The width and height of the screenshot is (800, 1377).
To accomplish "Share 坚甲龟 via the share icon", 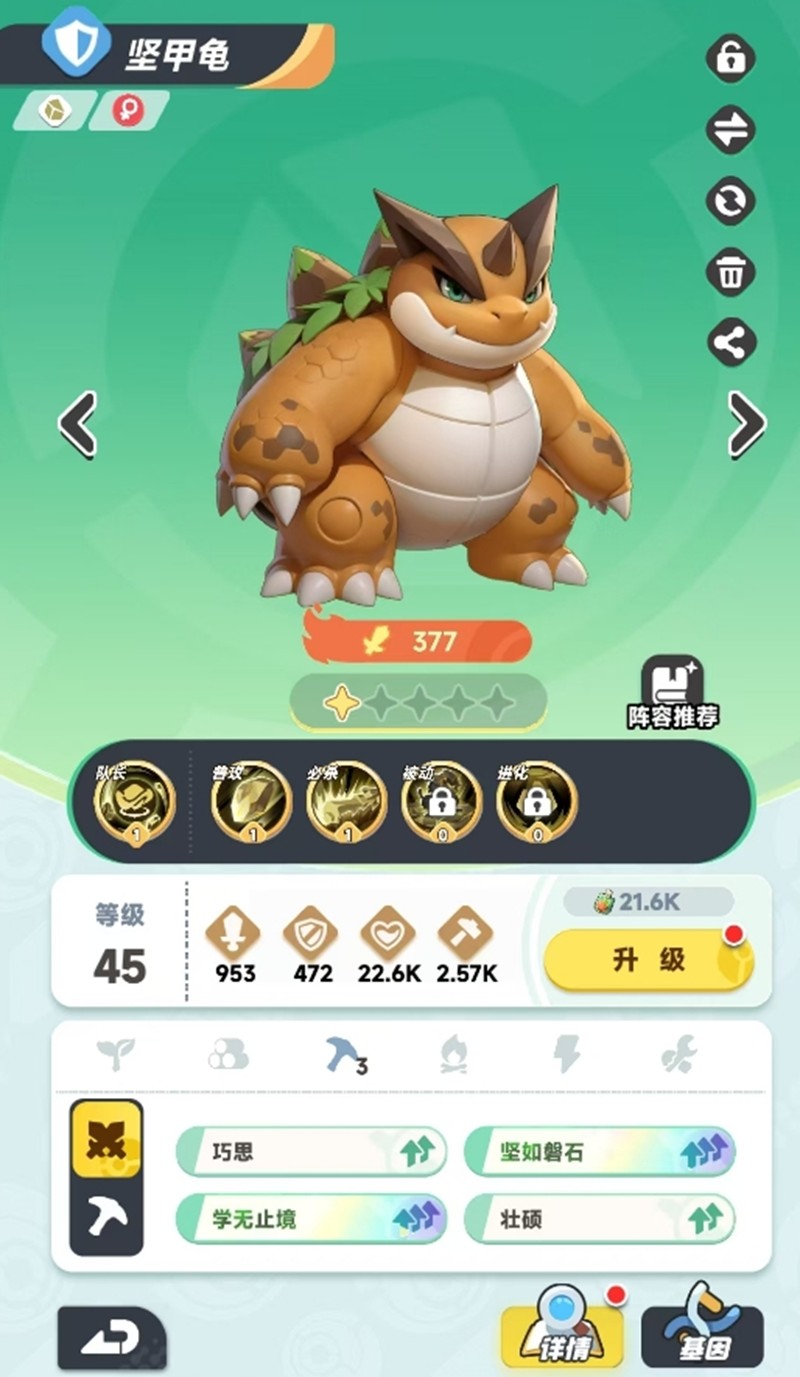I will 730,343.
